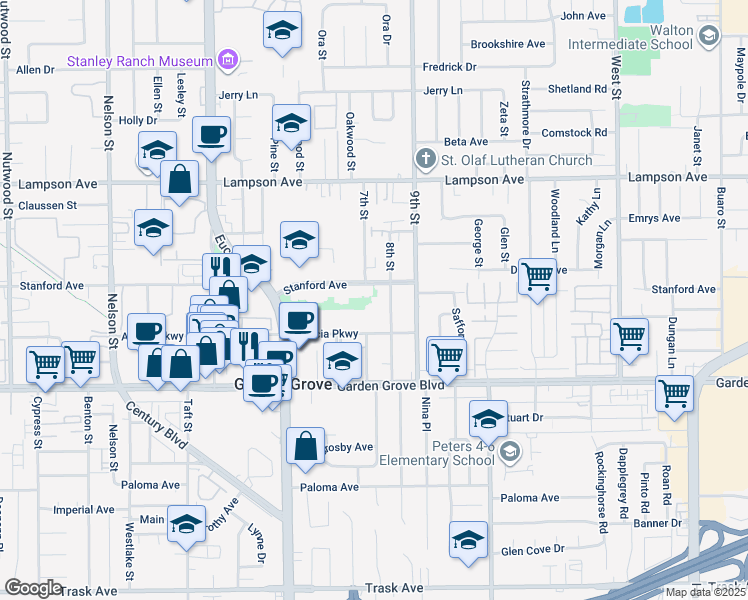Image resolution: width=748 pixels, height=600 pixels.
Task: Select the school marker beside Holly Dr
Action: [x=157, y=151]
